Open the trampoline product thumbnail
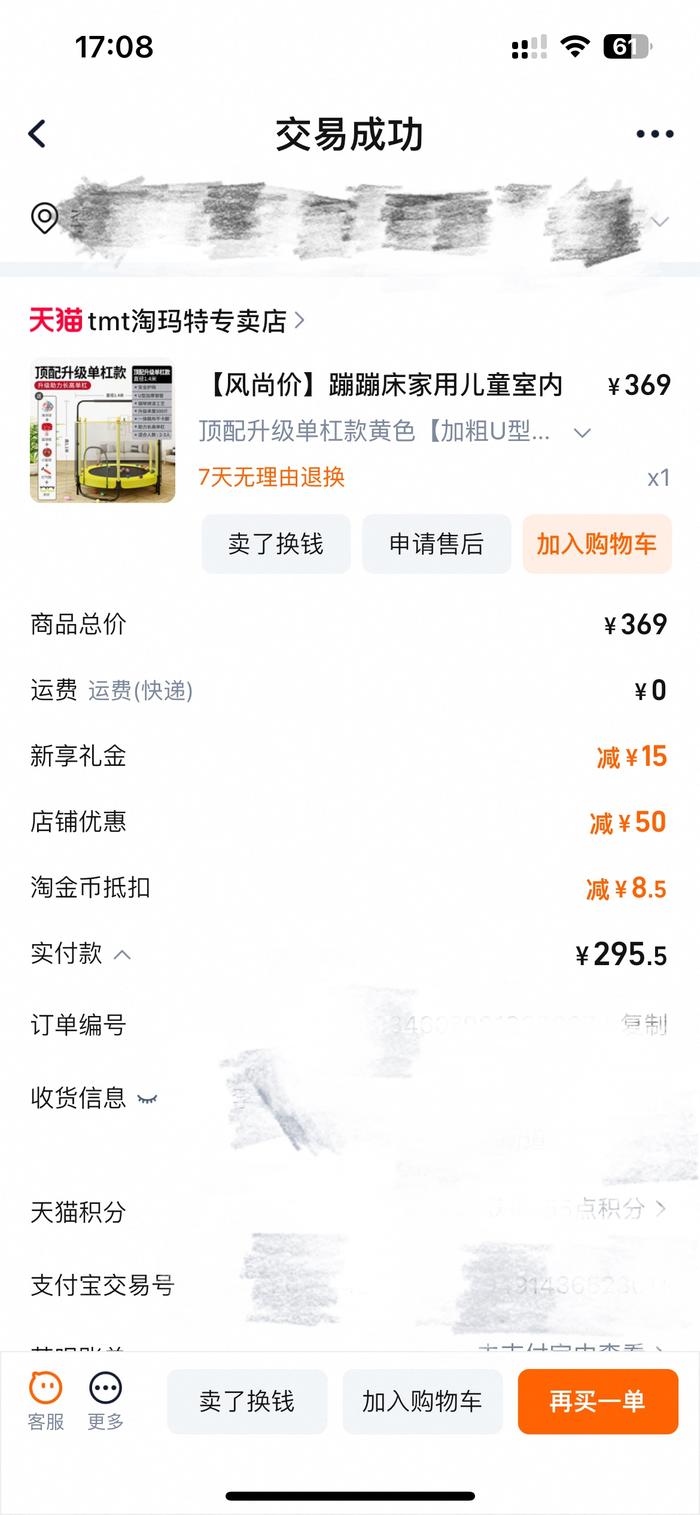 click(102, 431)
